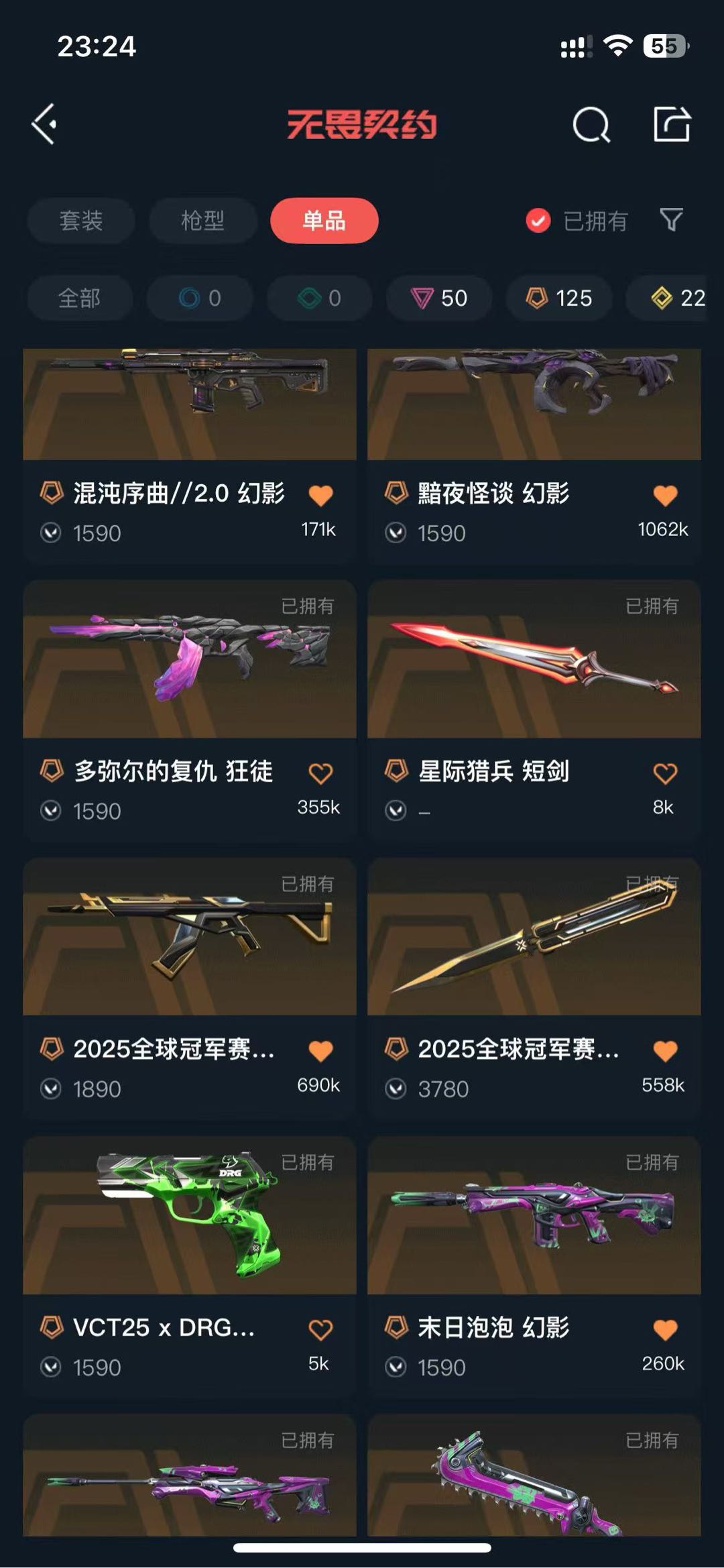Open the search icon

[591, 125]
